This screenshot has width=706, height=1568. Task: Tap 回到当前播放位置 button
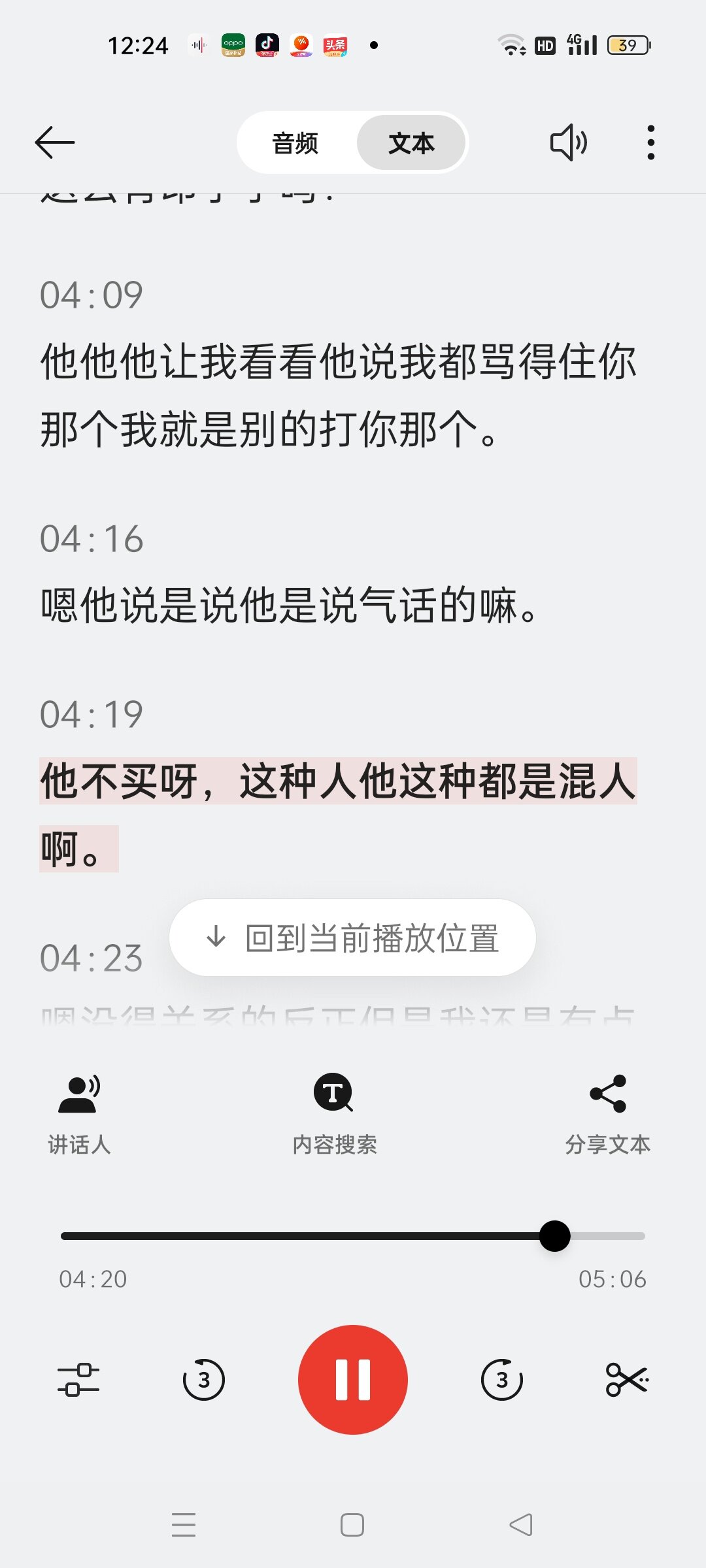(x=353, y=938)
